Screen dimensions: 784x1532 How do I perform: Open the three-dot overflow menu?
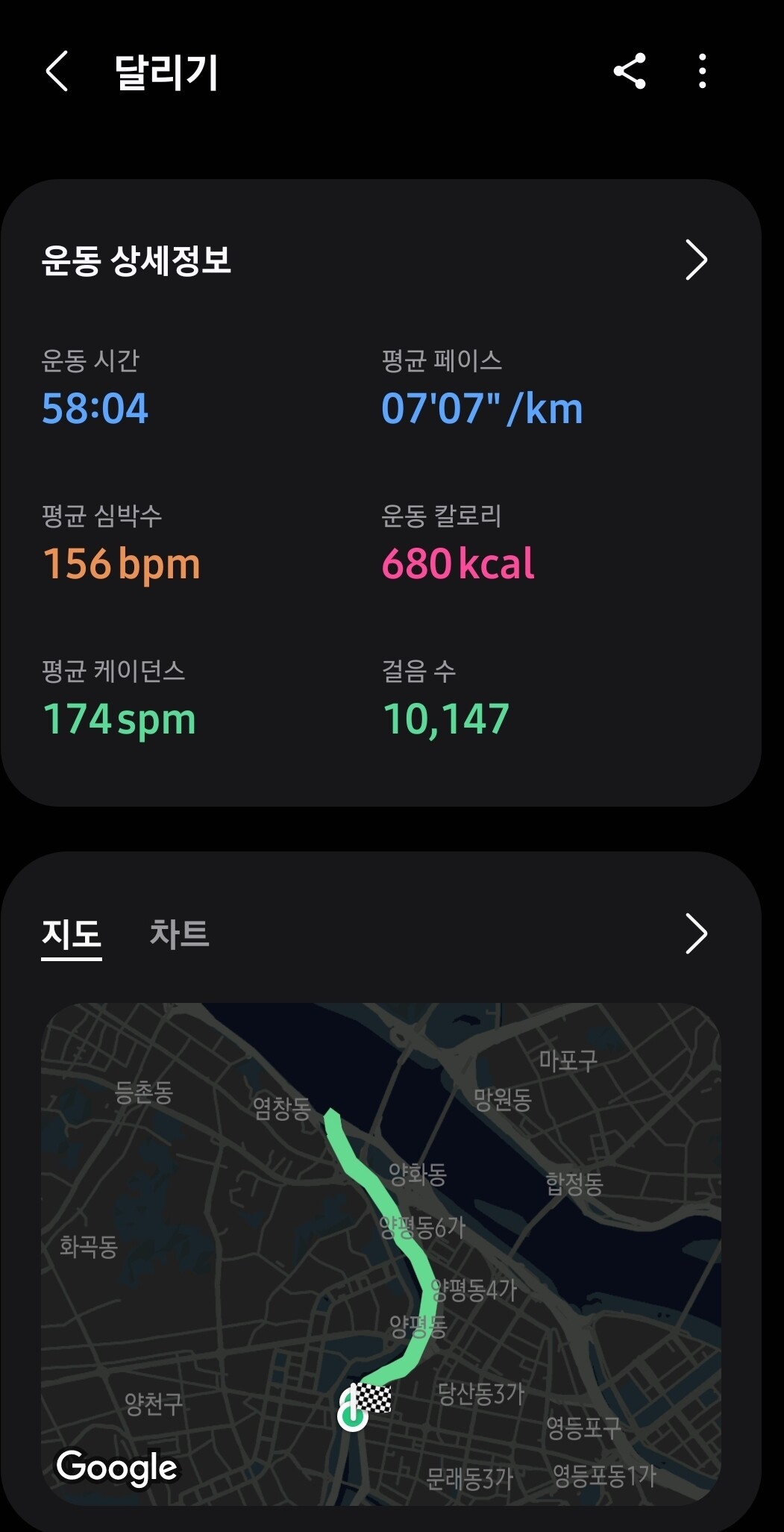[702, 72]
